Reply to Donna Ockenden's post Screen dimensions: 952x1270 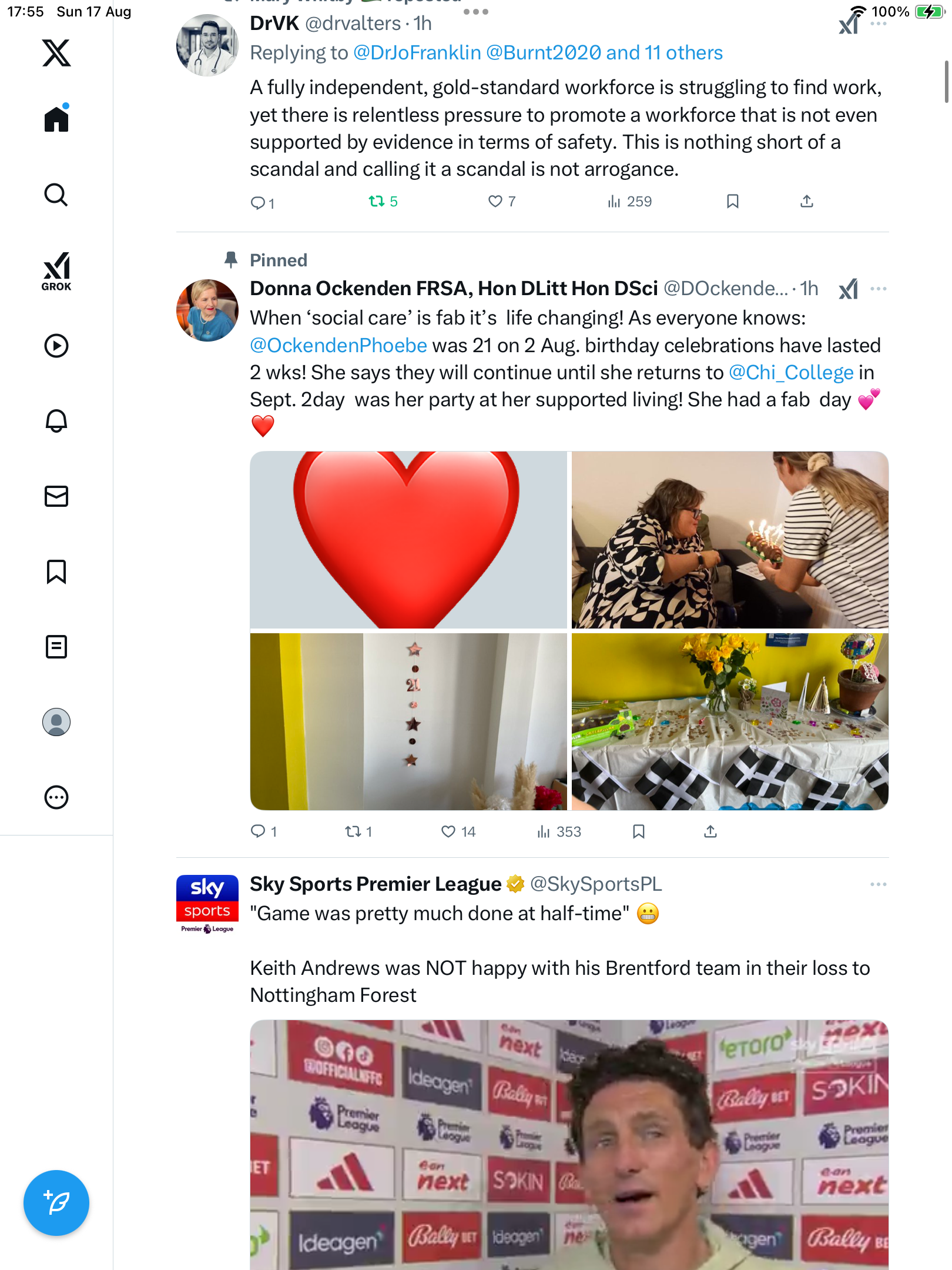tap(258, 831)
